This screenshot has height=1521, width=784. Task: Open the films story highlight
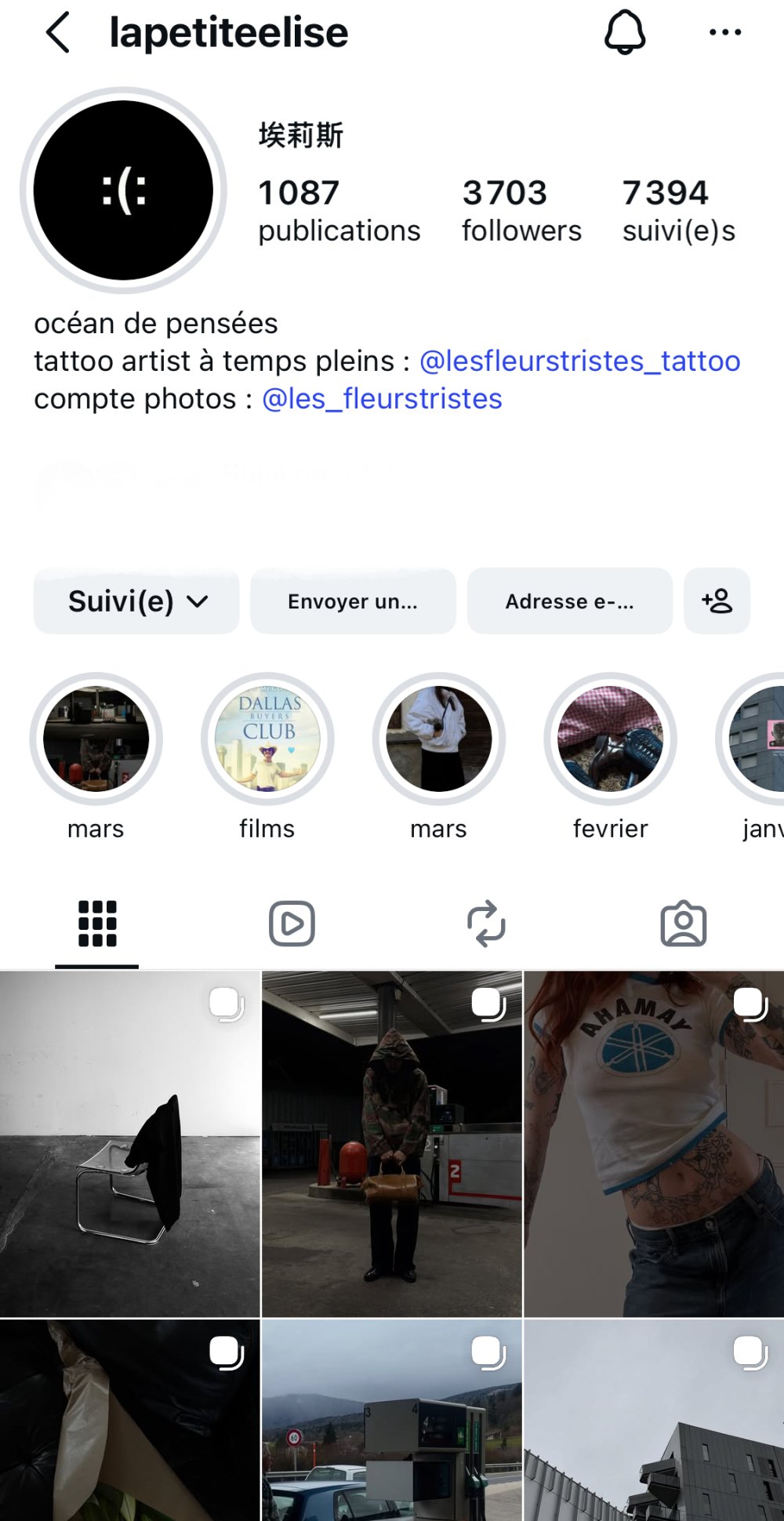click(267, 739)
